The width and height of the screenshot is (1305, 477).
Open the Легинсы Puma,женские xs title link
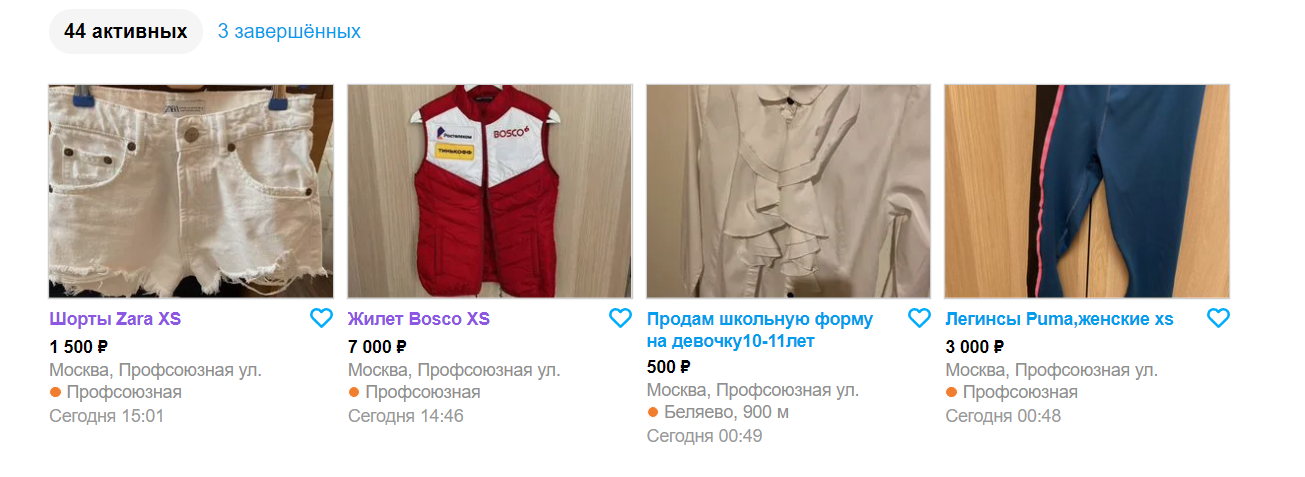(x=1059, y=320)
